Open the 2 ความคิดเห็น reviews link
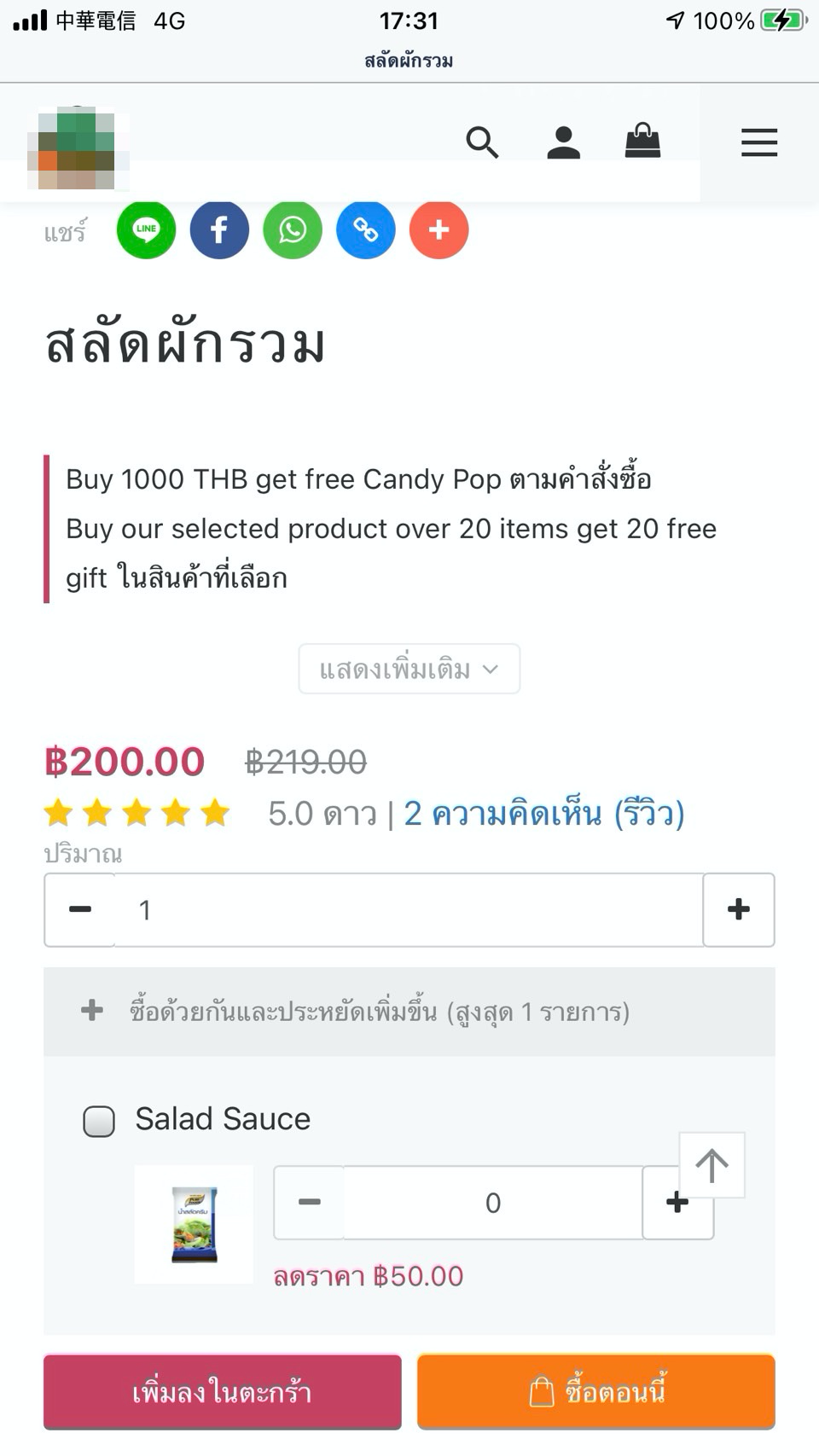 (x=544, y=814)
